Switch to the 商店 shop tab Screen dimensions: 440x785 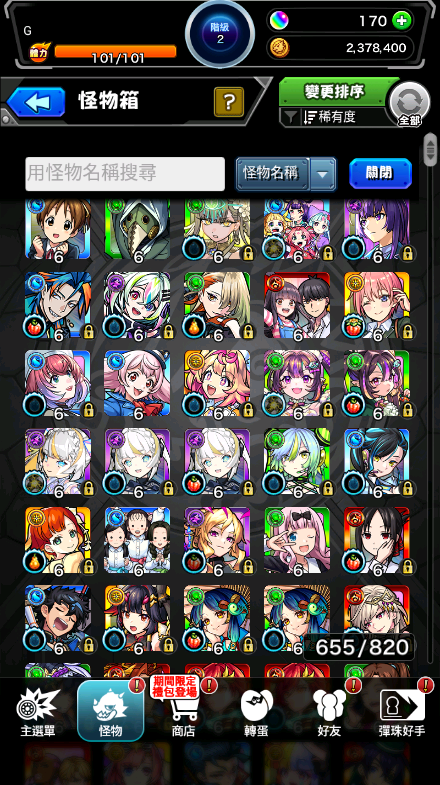(x=184, y=712)
